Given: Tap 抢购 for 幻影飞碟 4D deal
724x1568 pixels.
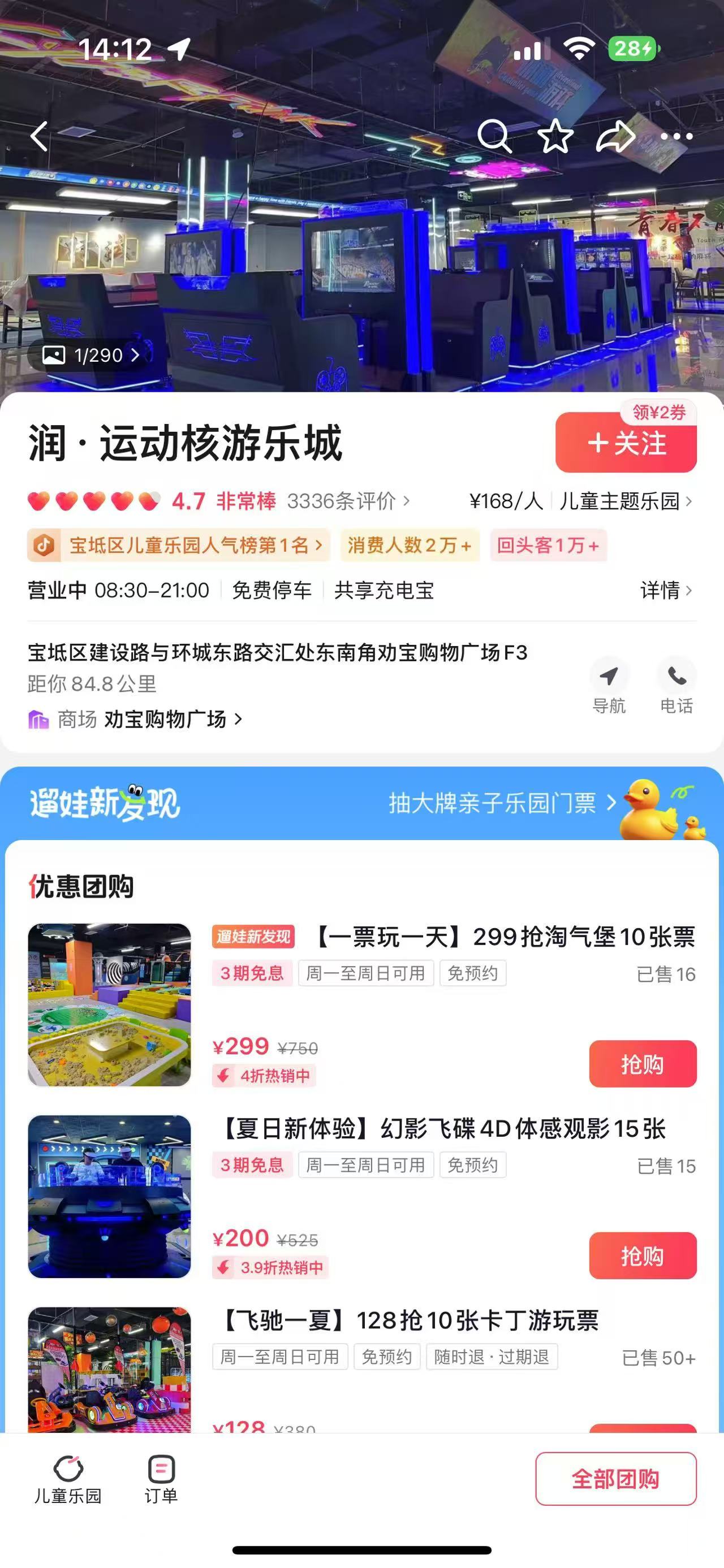Looking at the screenshot, I should pos(643,1256).
